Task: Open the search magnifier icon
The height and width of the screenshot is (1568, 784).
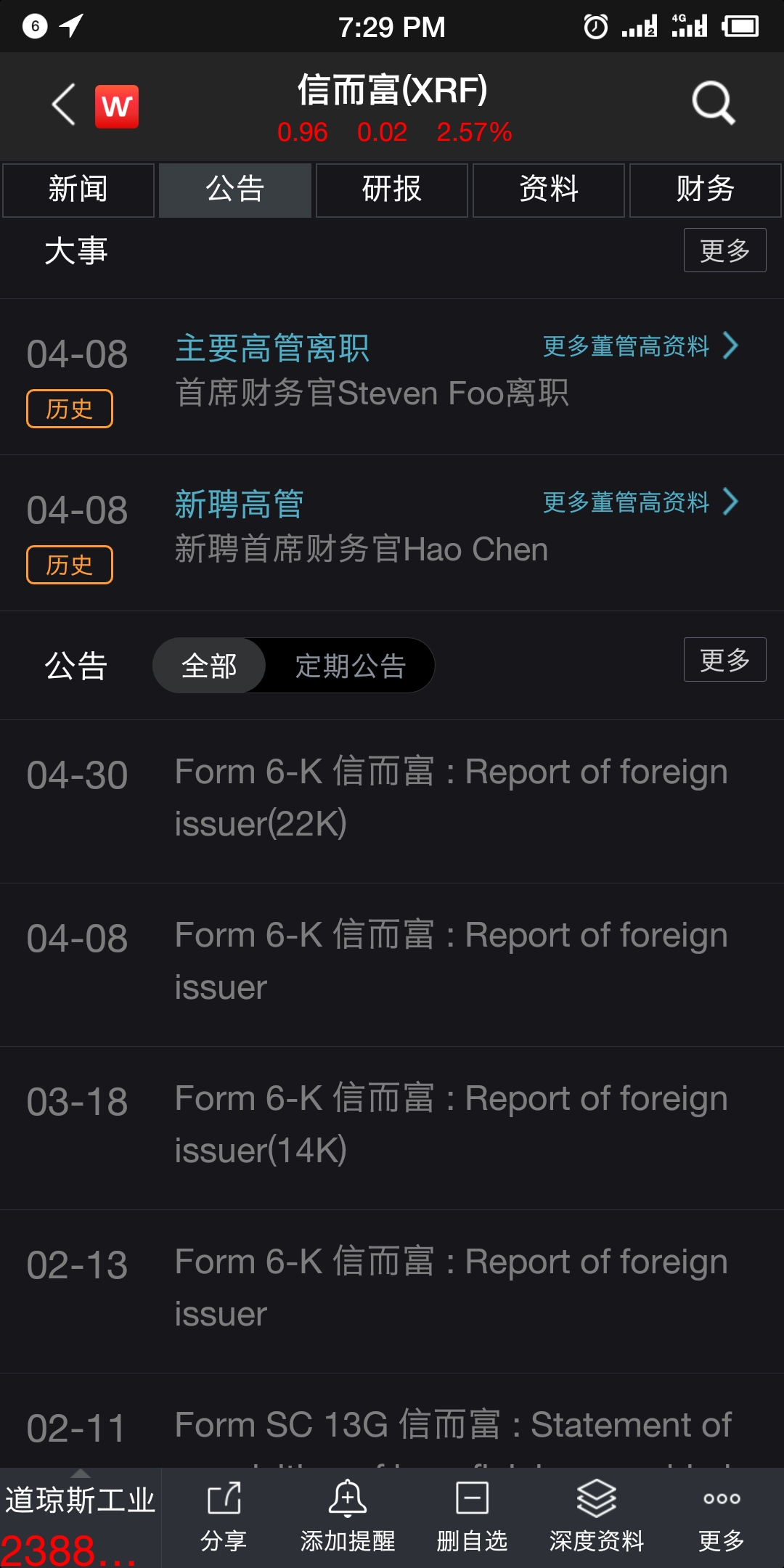Action: point(713,103)
